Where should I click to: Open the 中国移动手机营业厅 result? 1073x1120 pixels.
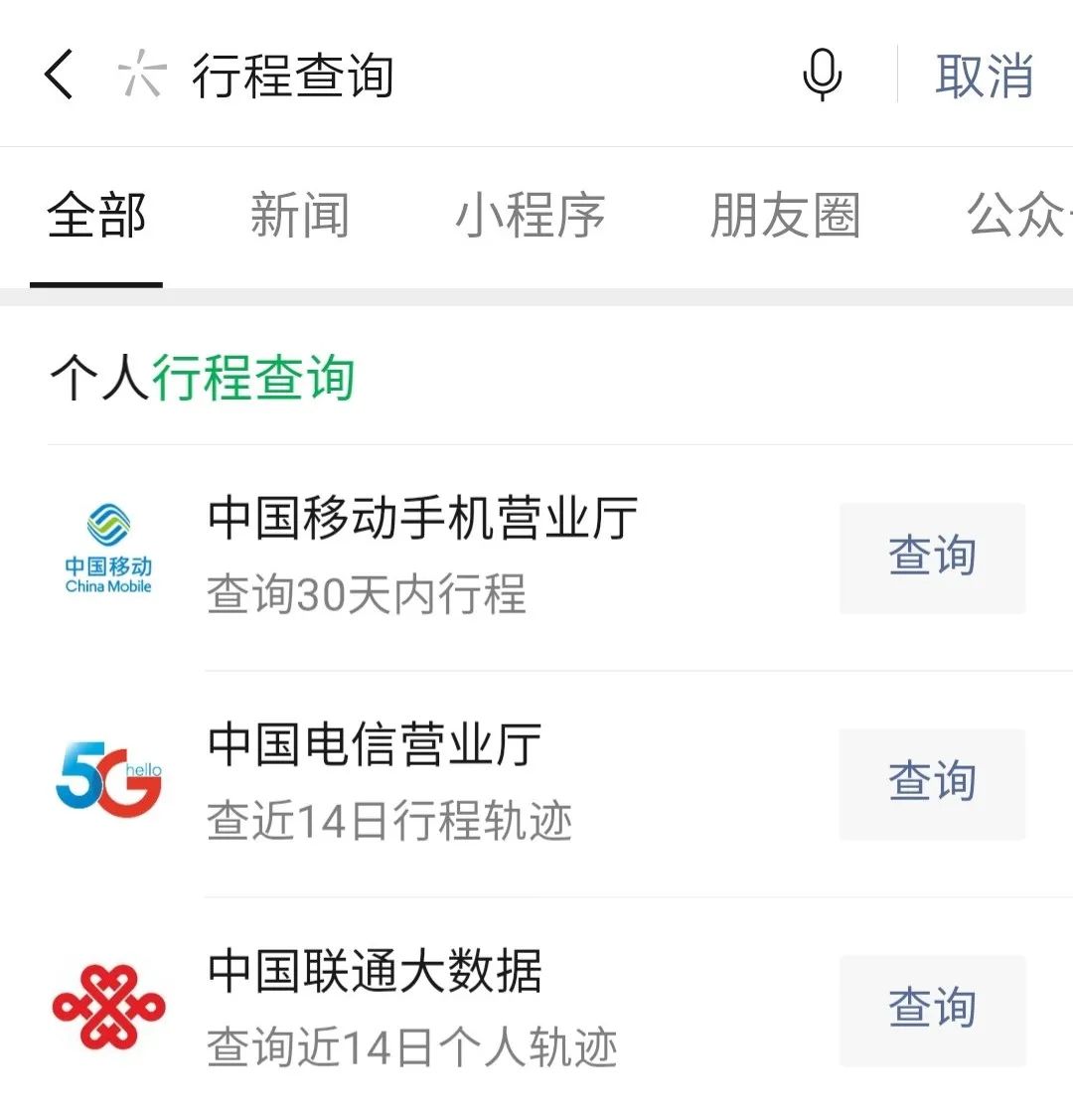click(422, 557)
